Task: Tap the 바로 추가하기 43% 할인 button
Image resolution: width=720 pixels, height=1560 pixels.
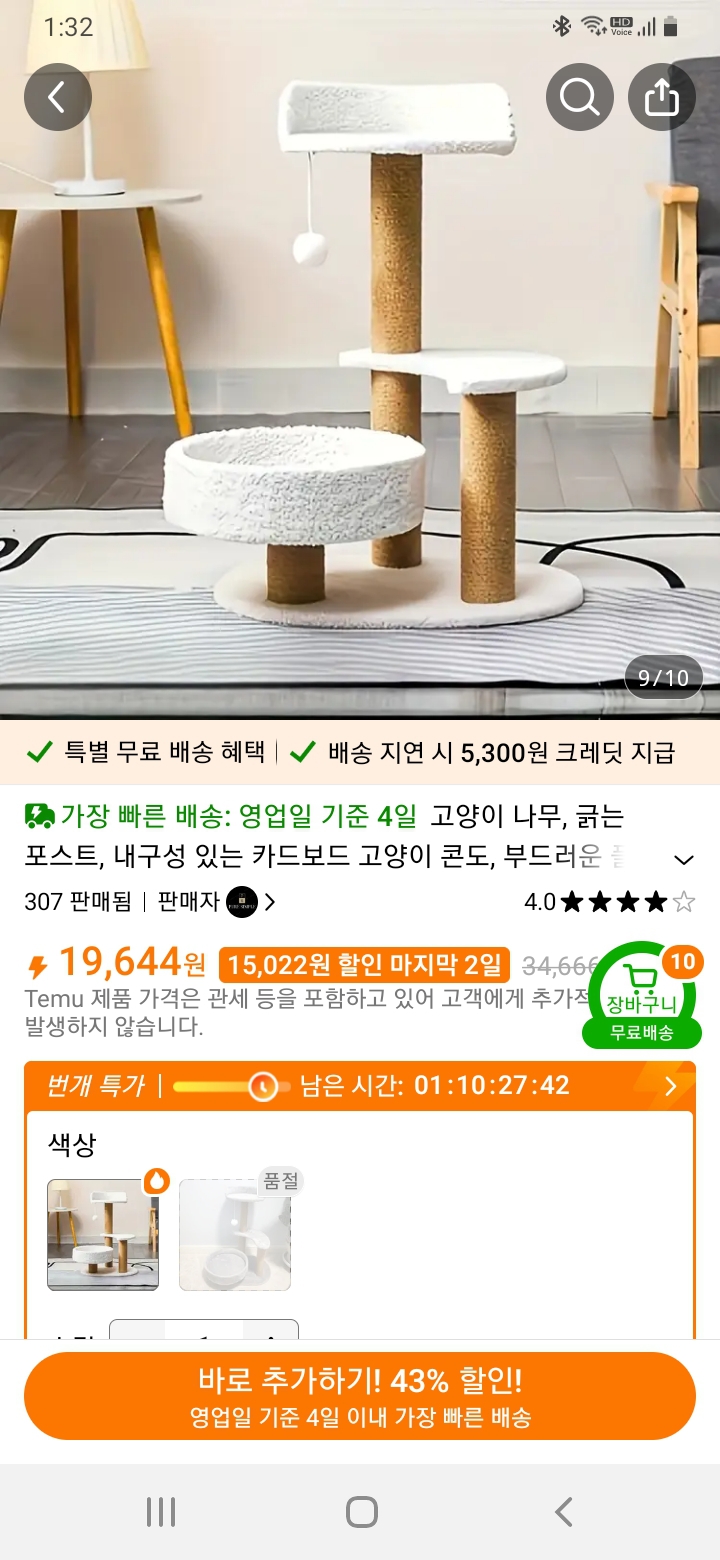Action: pyautogui.click(x=360, y=1395)
